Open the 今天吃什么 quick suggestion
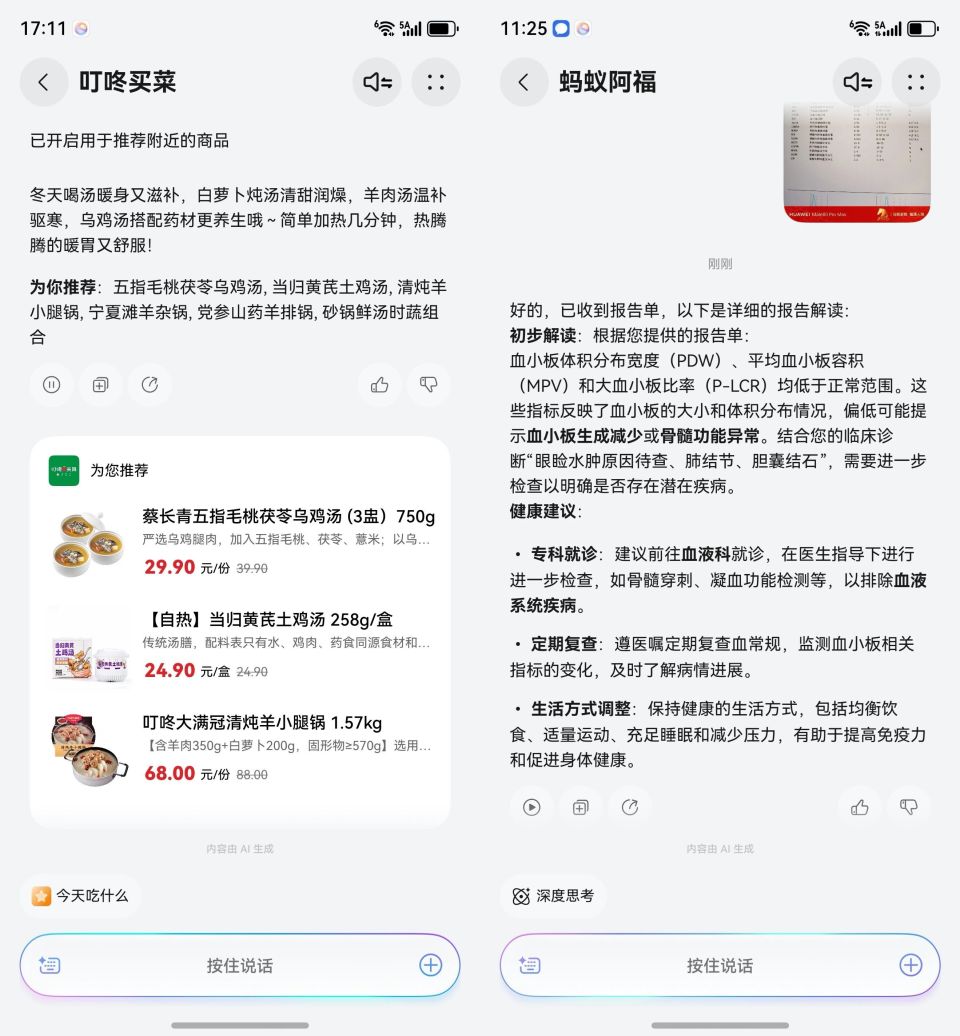The height and width of the screenshot is (1036, 960). (81, 896)
